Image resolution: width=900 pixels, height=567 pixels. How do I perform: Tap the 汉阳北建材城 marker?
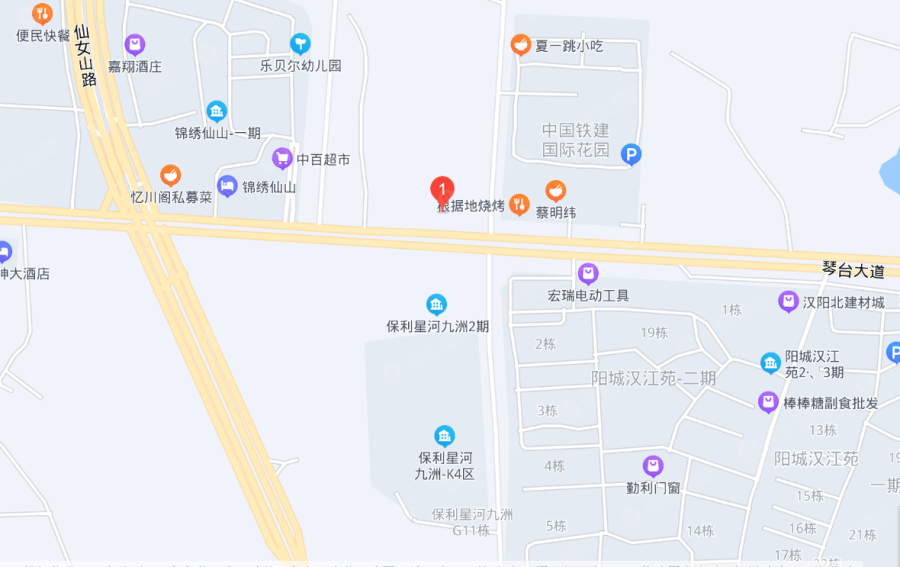789,301
